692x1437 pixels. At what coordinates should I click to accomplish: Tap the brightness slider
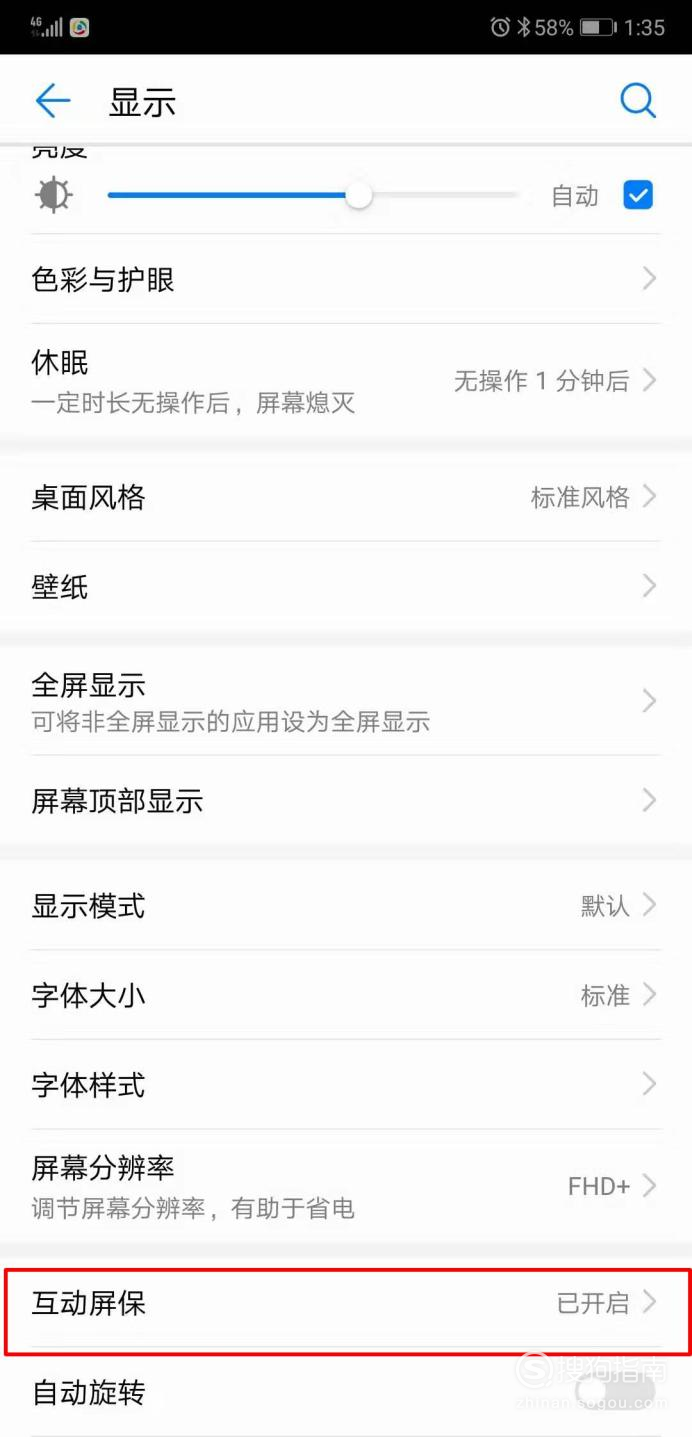click(313, 195)
